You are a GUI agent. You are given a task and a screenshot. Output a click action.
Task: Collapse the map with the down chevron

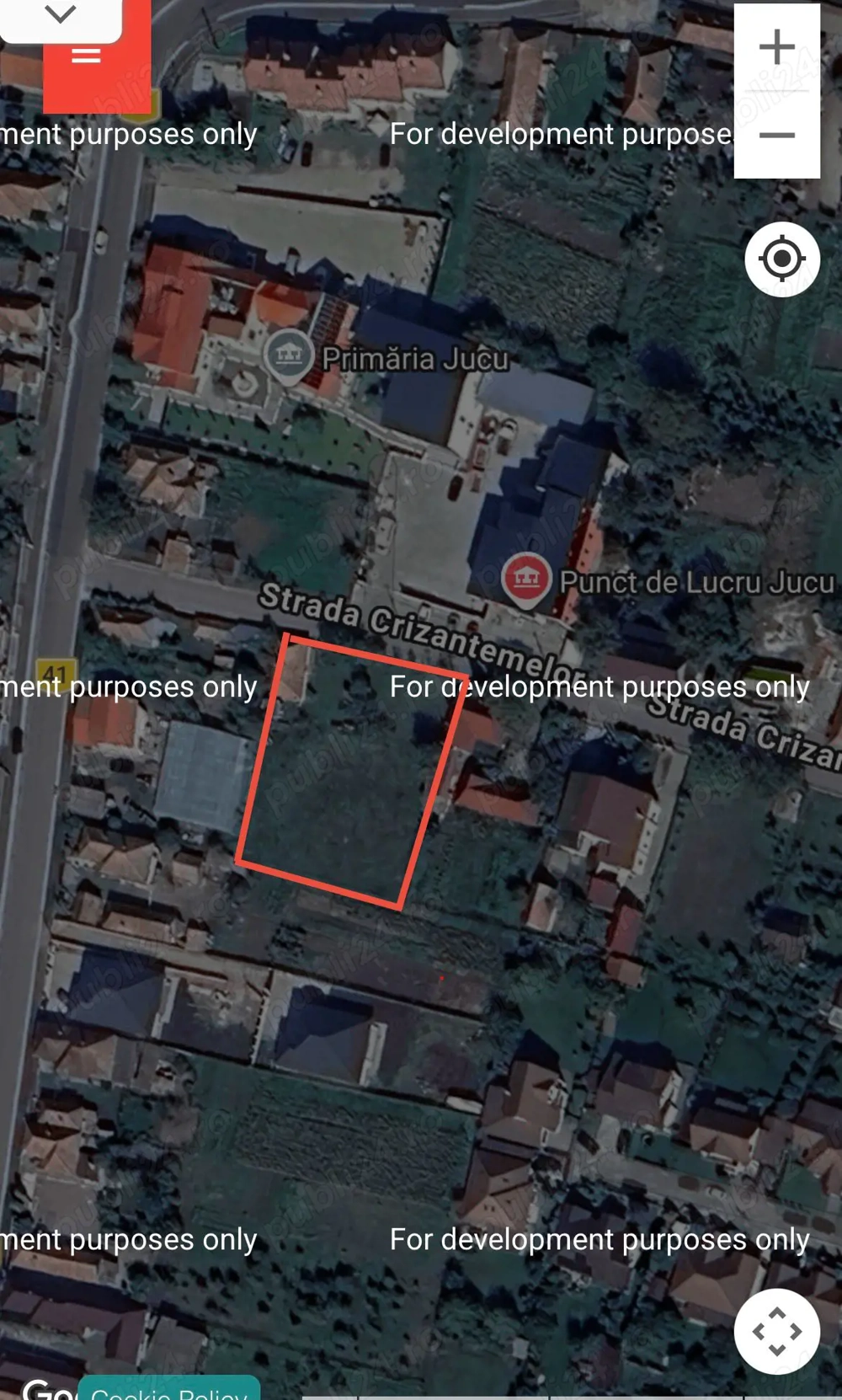point(60,14)
